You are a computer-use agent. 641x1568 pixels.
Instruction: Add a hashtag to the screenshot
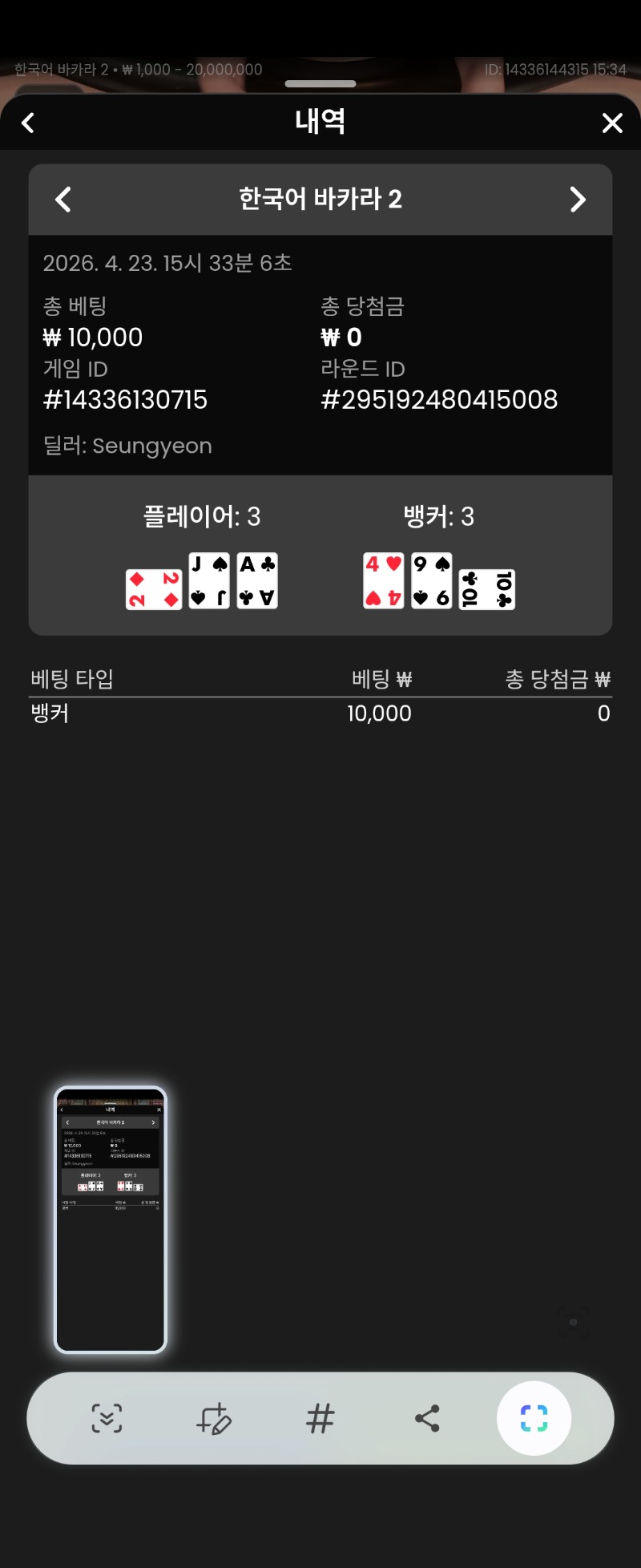[320, 1418]
